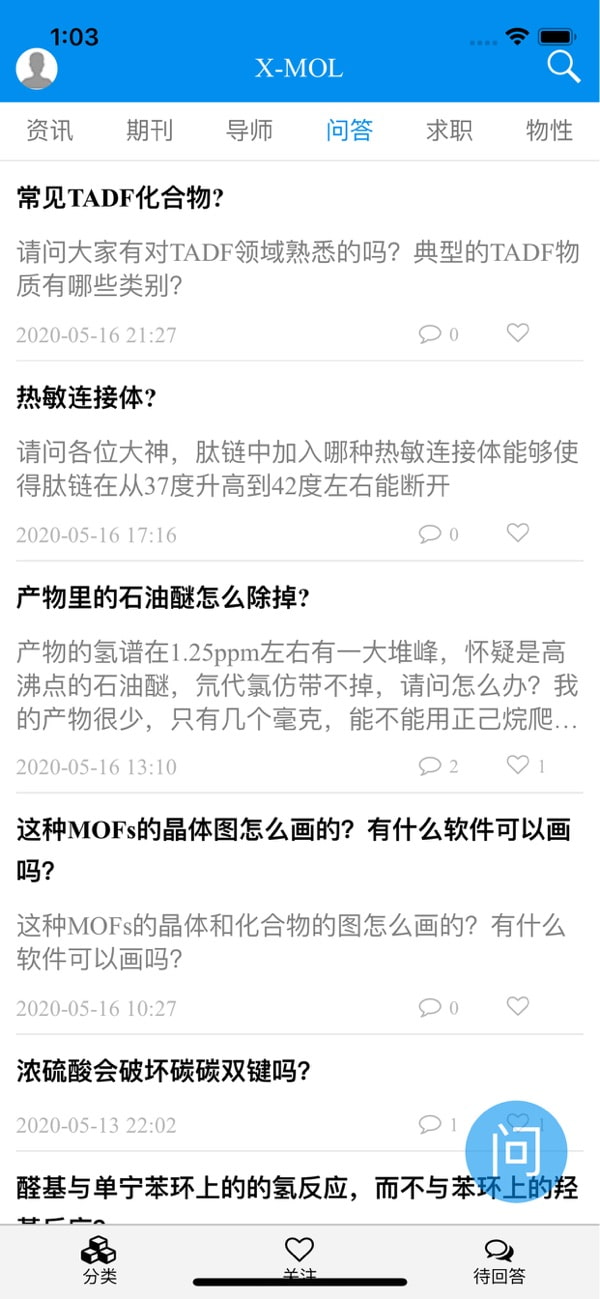This screenshot has width=600, height=1299.
Task: Switch to the 物性 tab
Action: pyautogui.click(x=550, y=130)
